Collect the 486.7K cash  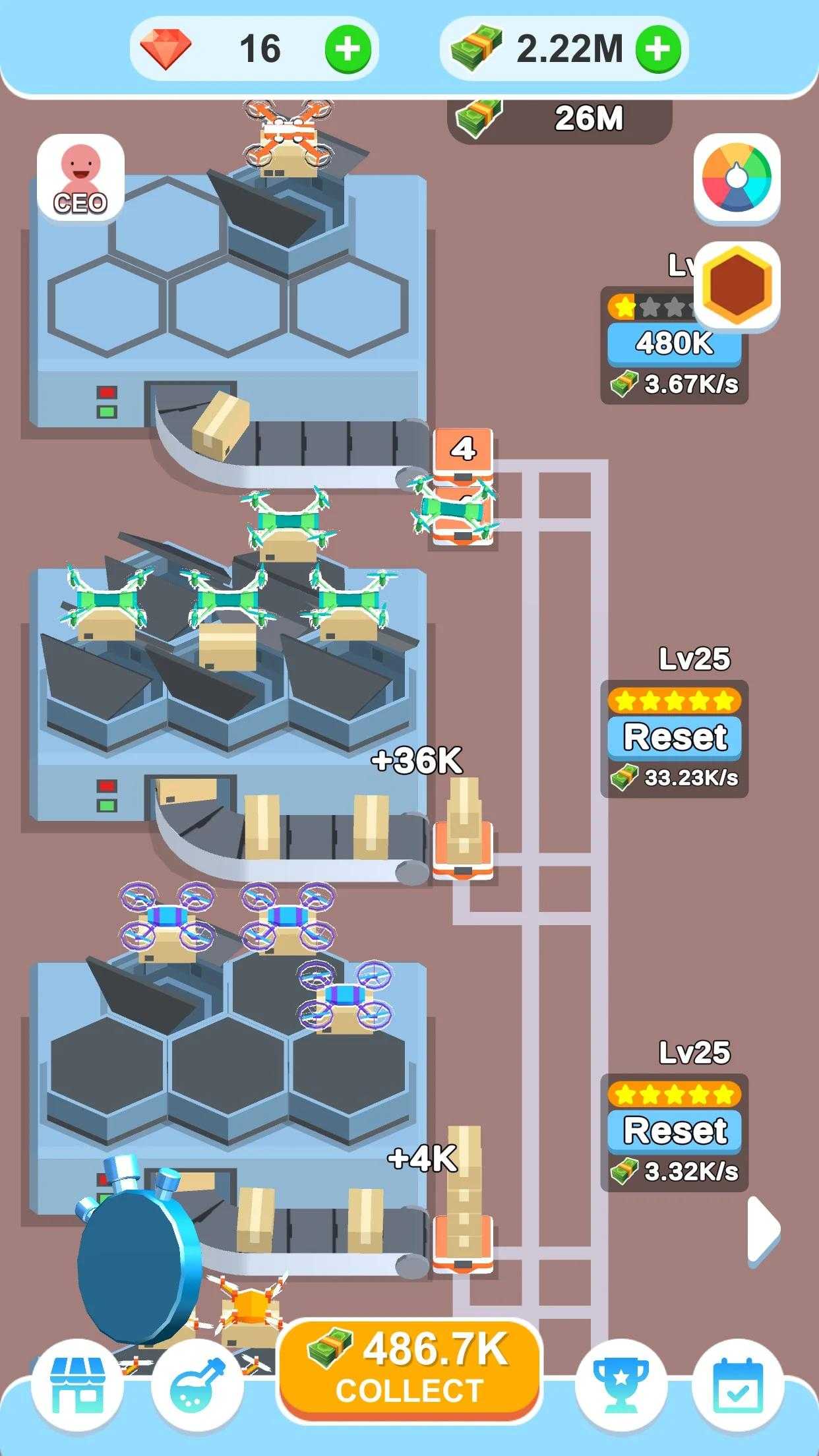[409, 1370]
